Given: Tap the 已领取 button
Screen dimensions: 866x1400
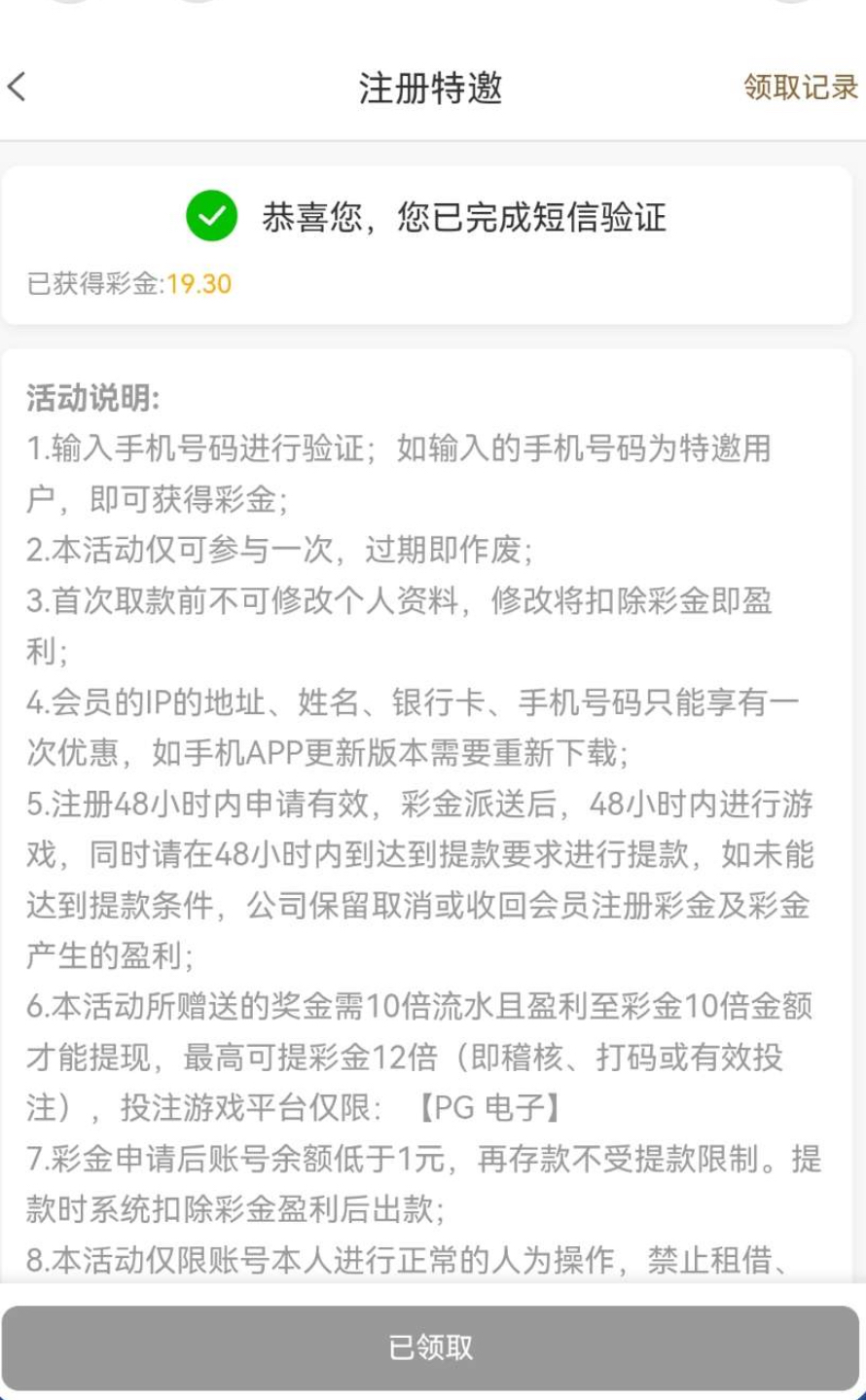Looking at the screenshot, I should (431, 1346).
